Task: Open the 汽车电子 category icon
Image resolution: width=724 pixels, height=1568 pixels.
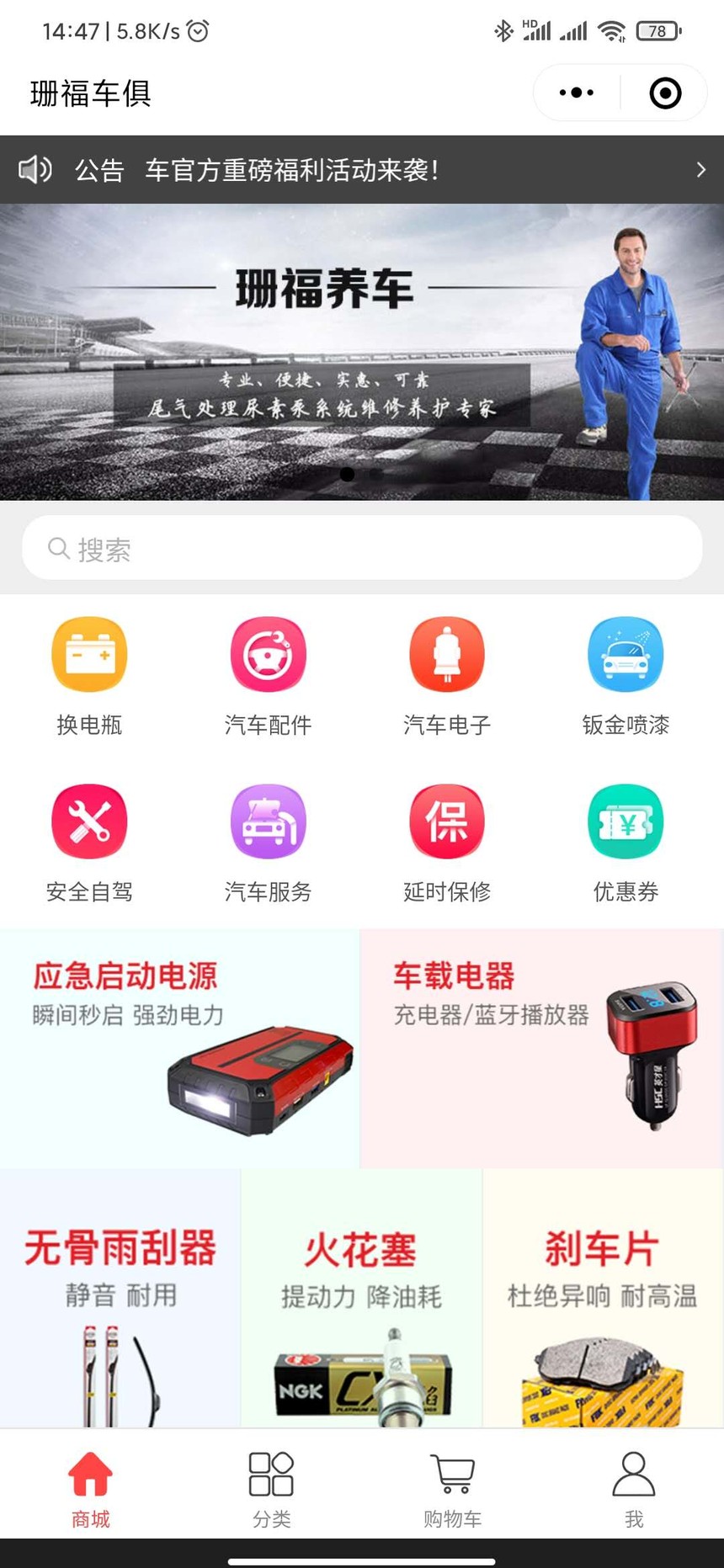Action: (x=446, y=654)
